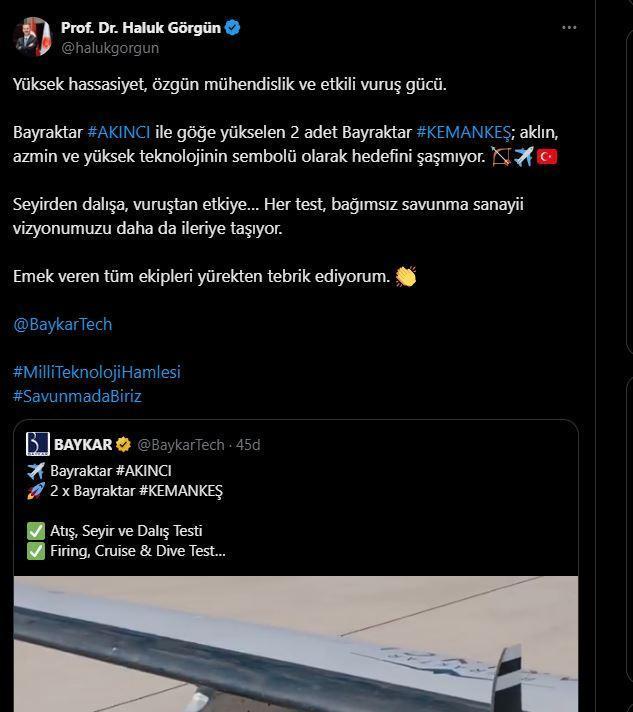Open the @halukgorgun profile name link
The width and height of the screenshot is (633, 712).
[x=109, y=47]
